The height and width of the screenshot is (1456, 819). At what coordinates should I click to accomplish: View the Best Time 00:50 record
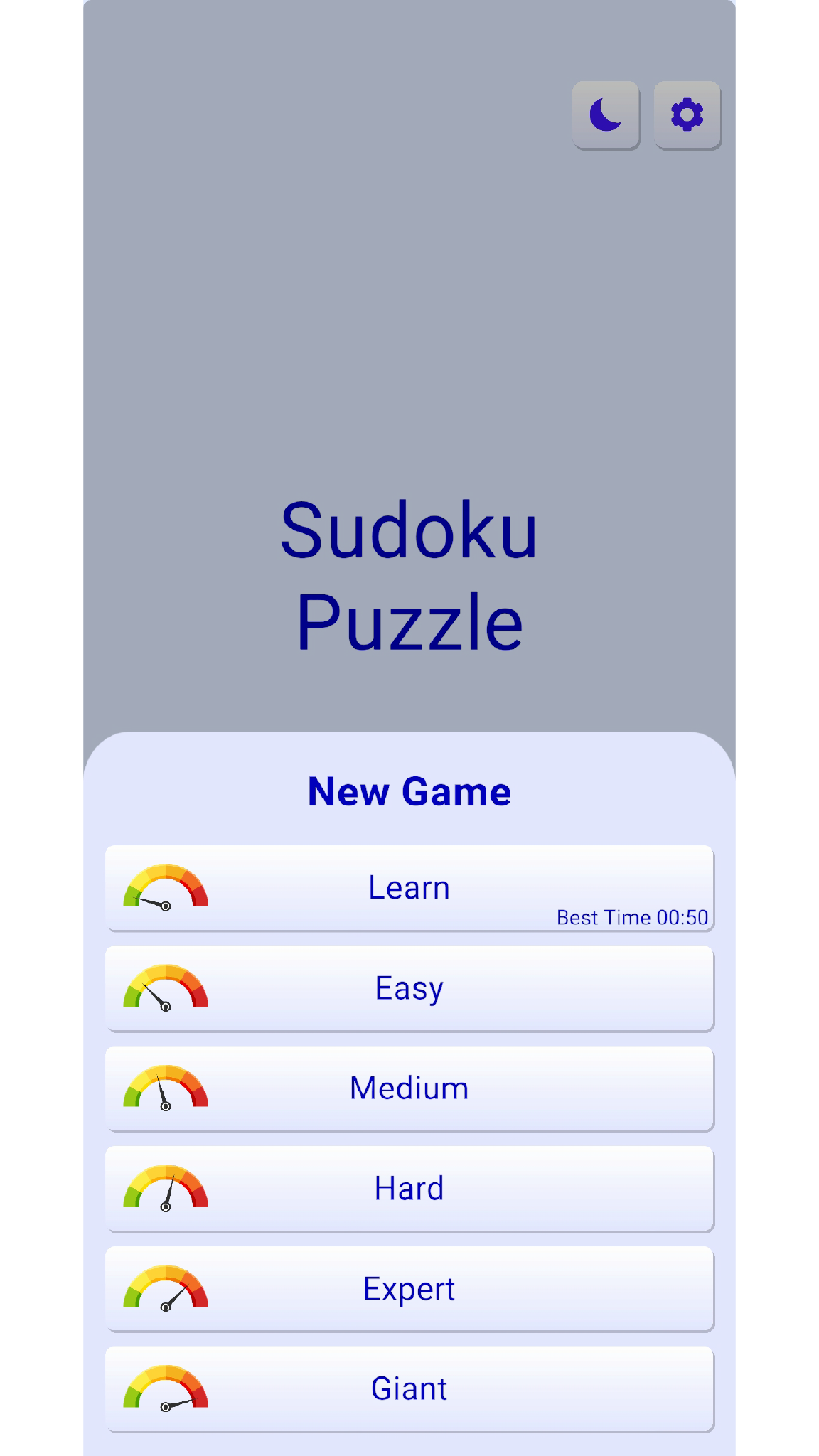point(631,918)
